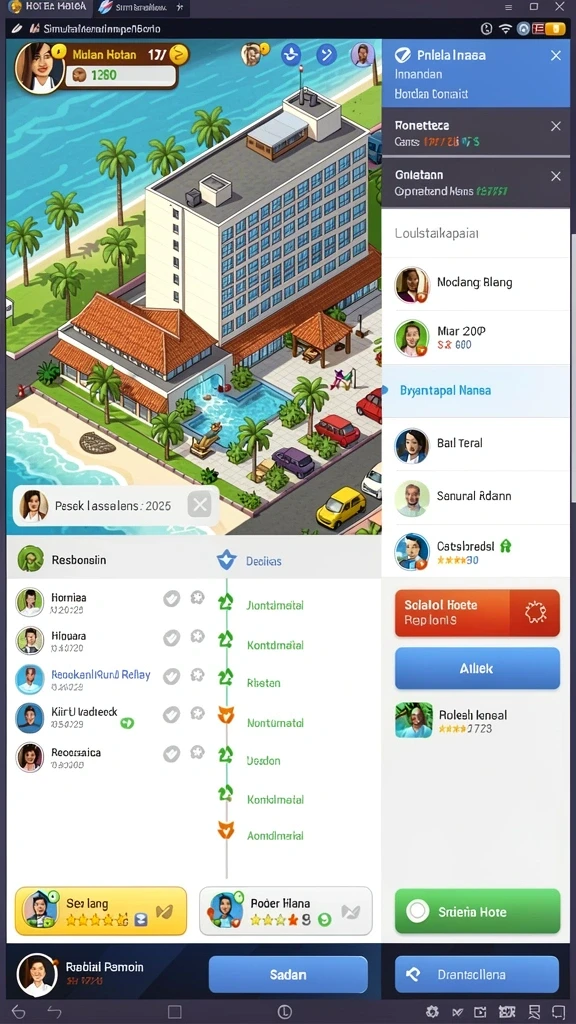Open the Poder Hlana staff card

click(285, 911)
